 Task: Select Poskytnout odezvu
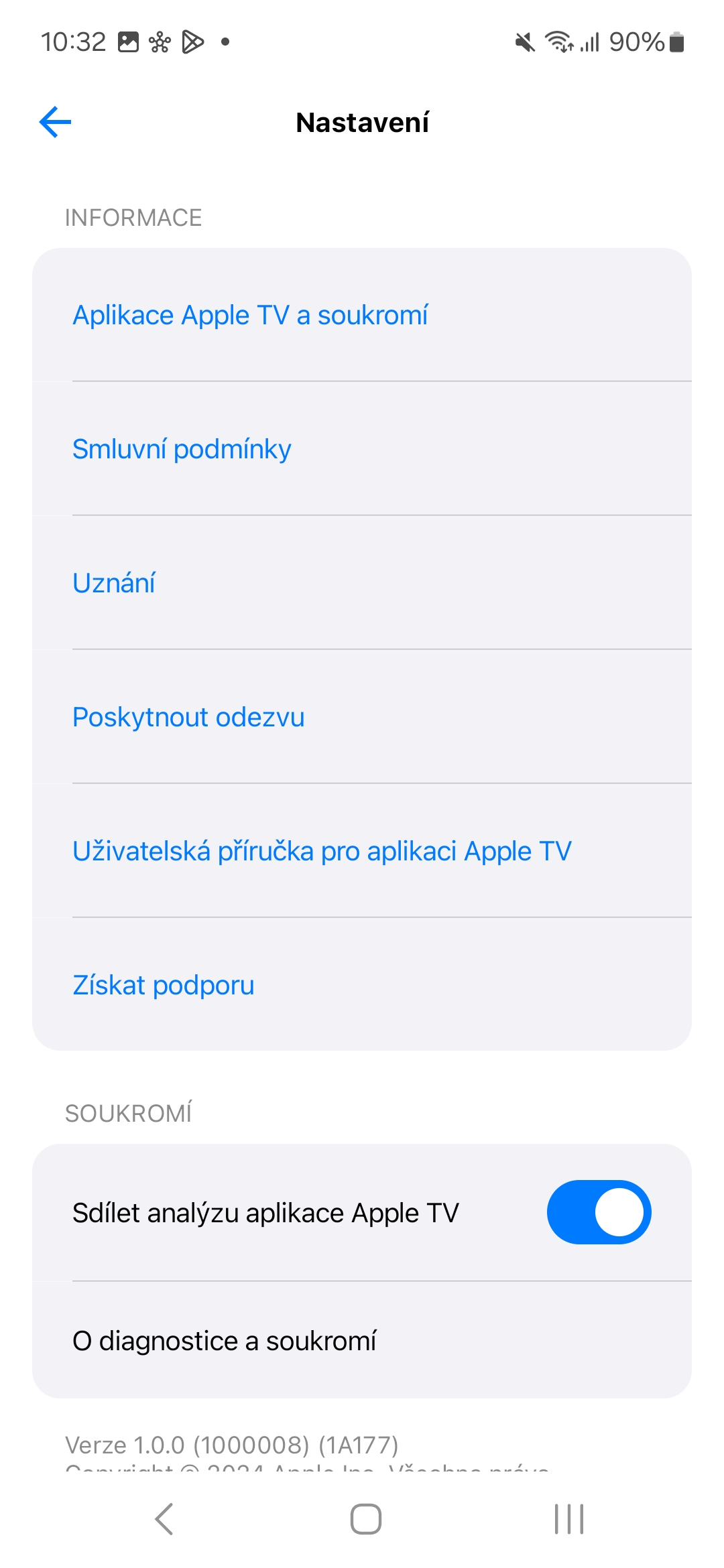pos(362,716)
